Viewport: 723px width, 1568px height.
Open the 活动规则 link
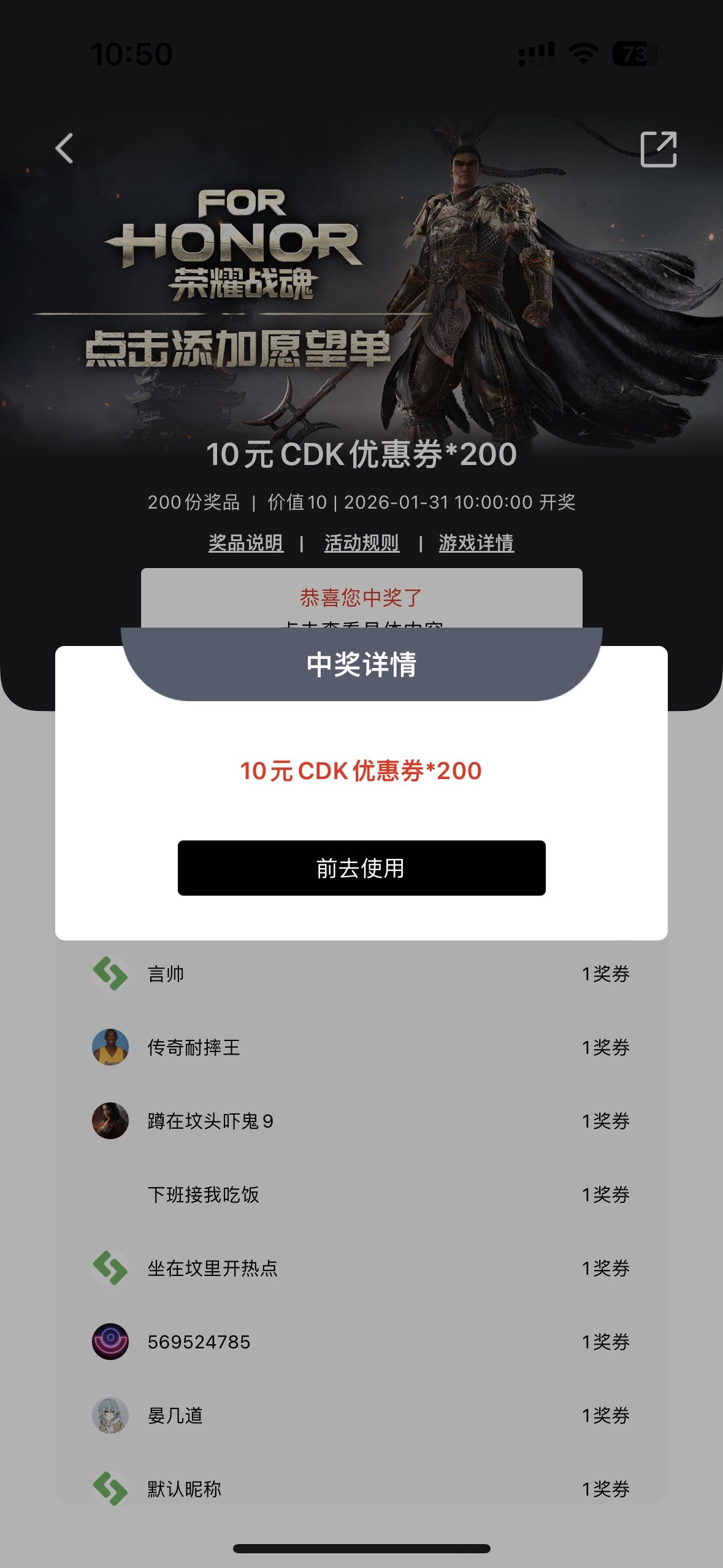click(x=361, y=543)
